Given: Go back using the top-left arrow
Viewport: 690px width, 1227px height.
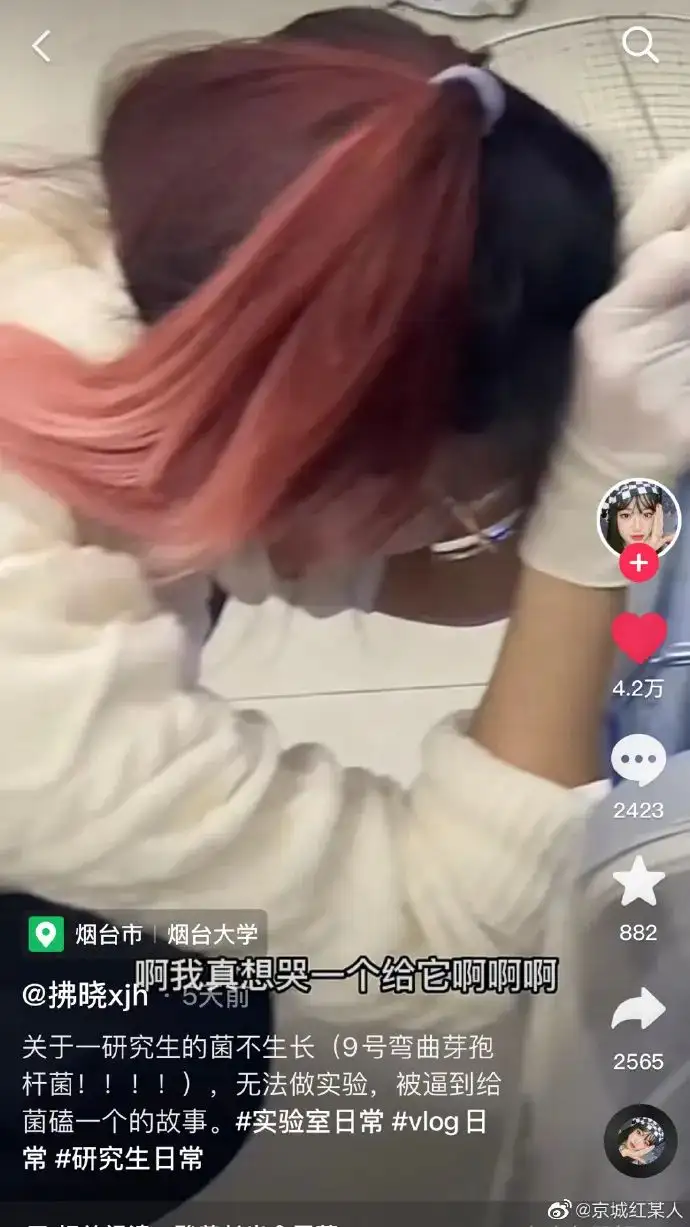Looking at the screenshot, I should coord(41,46).
